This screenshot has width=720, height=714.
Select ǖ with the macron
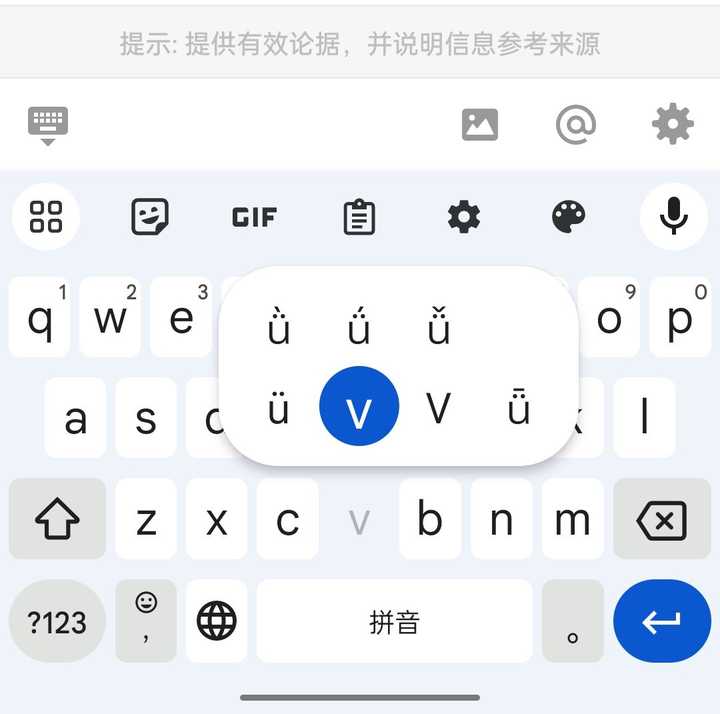pos(518,408)
